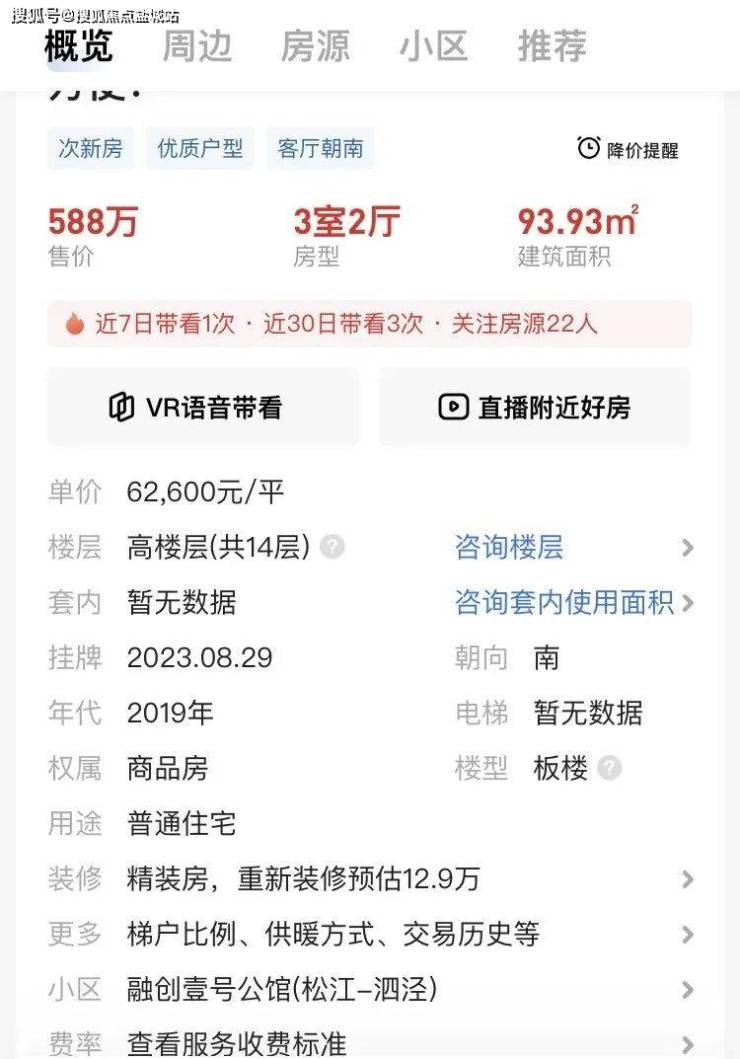The width and height of the screenshot is (740, 1059).
Task: Tap the 咨询楼层 link
Action: coord(509,547)
